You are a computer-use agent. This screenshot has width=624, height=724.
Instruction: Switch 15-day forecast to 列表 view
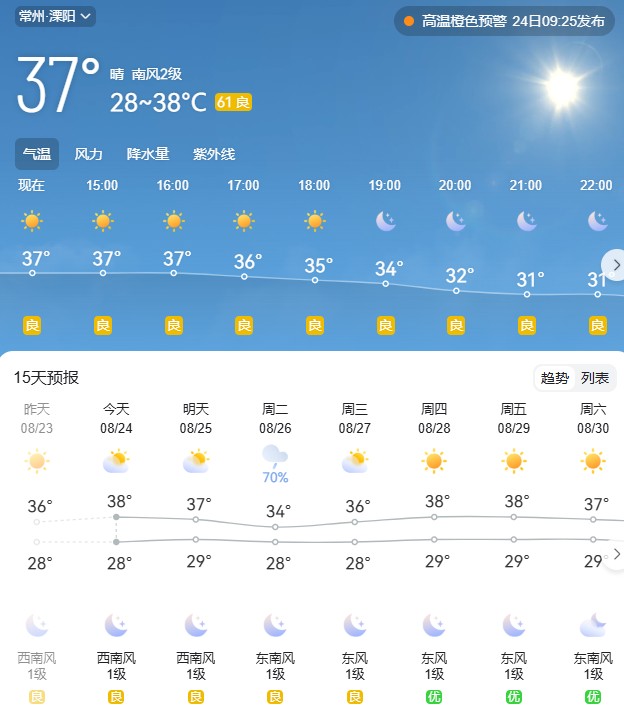click(x=595, y=378)
